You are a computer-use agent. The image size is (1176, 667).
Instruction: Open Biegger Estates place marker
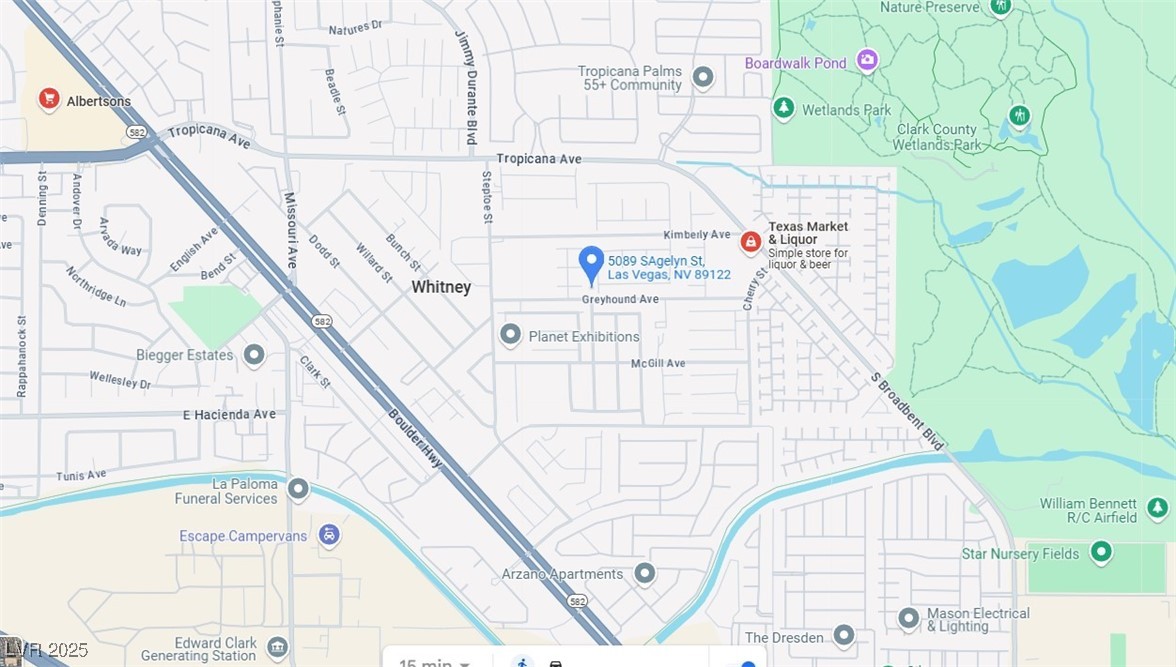[254, 355]
